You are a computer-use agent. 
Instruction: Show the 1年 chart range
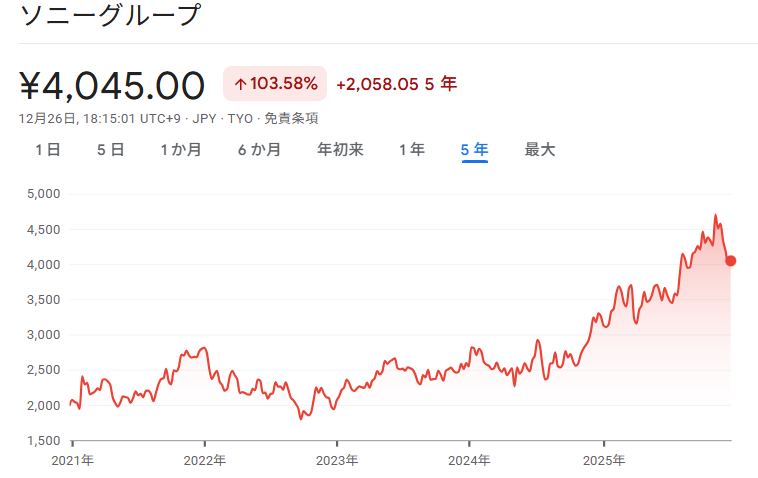pyautogui.click(x=411, y=150)
